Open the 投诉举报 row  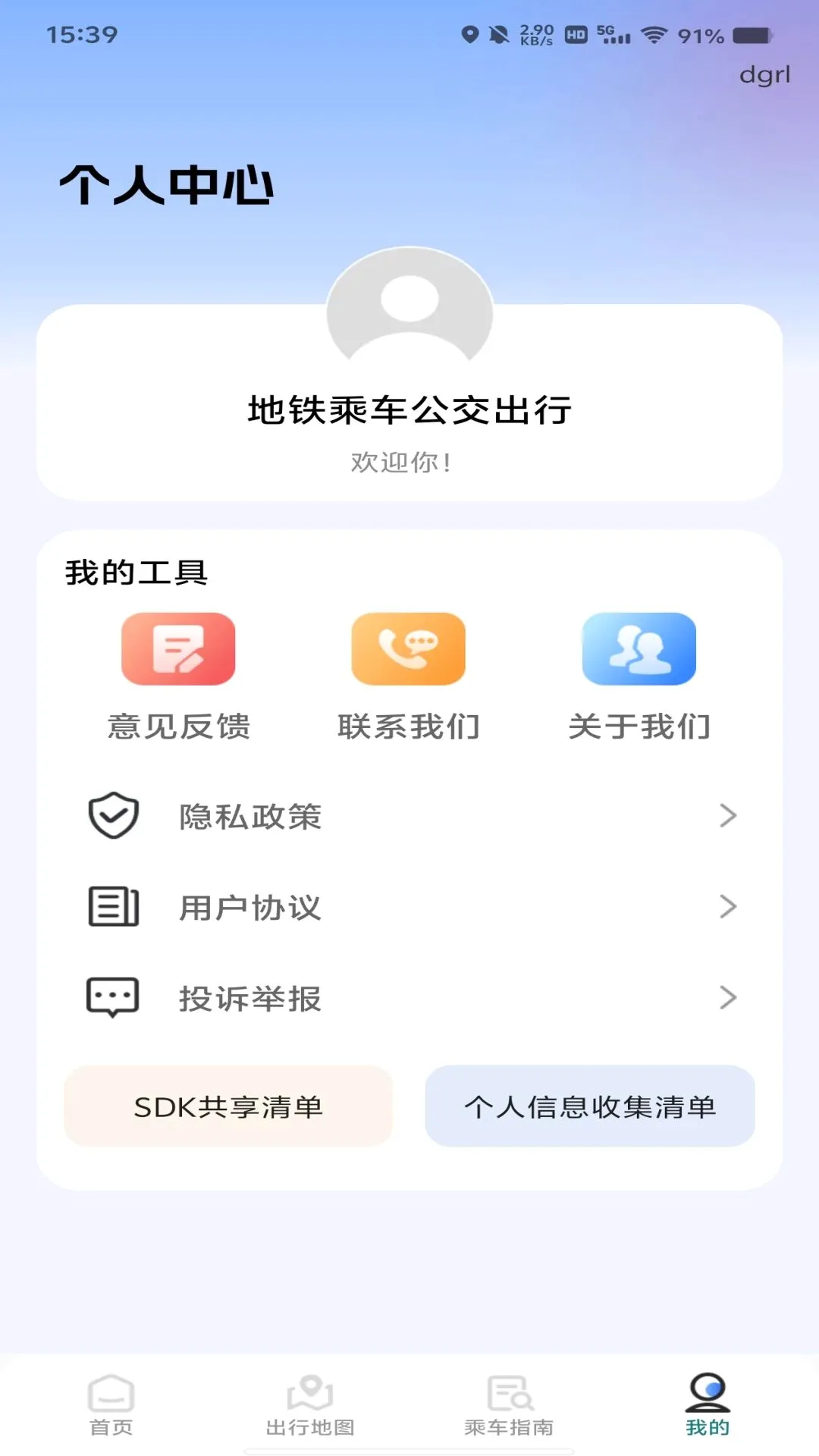pyautogui.click(x=409, y=998)
